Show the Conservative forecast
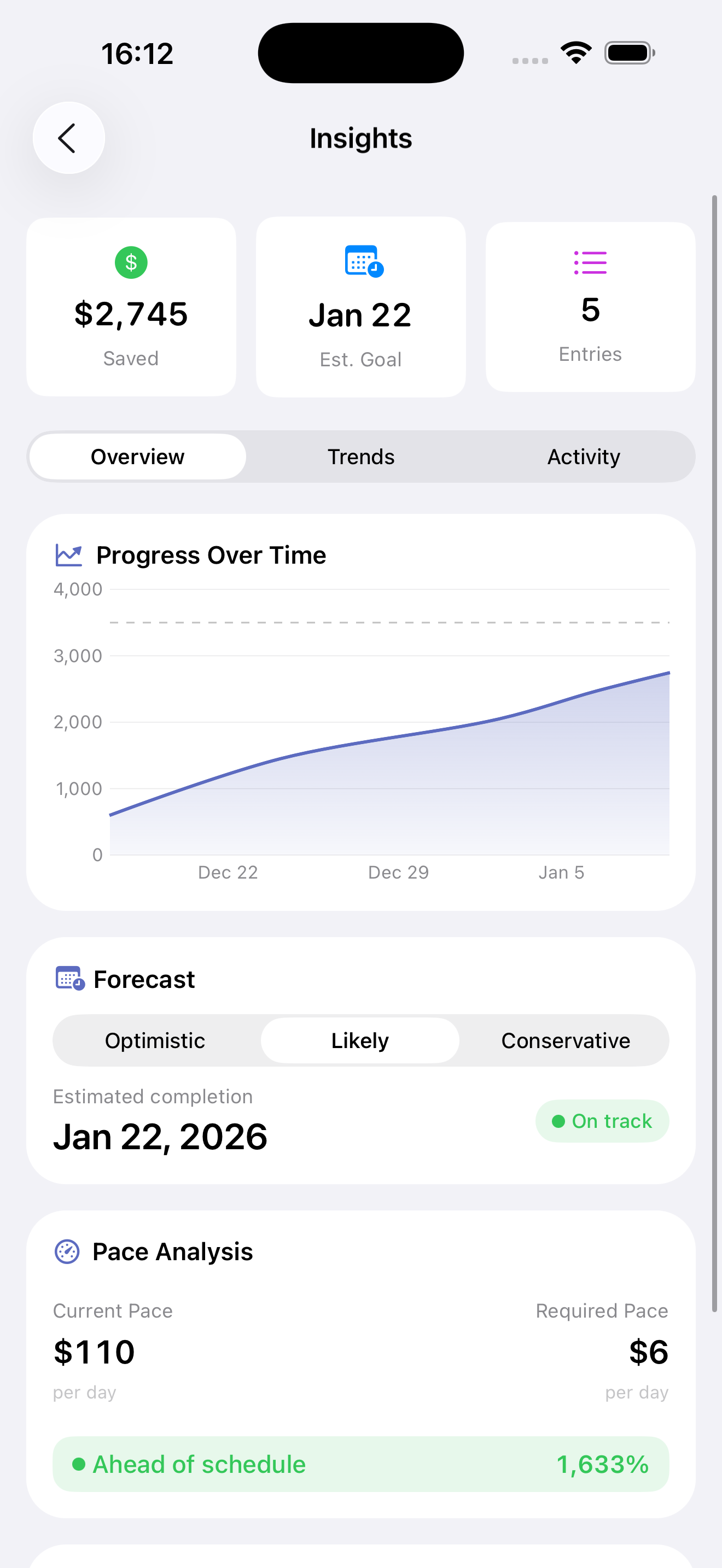This screenshot has height=1568, width=722. (x=565, y=1040)
